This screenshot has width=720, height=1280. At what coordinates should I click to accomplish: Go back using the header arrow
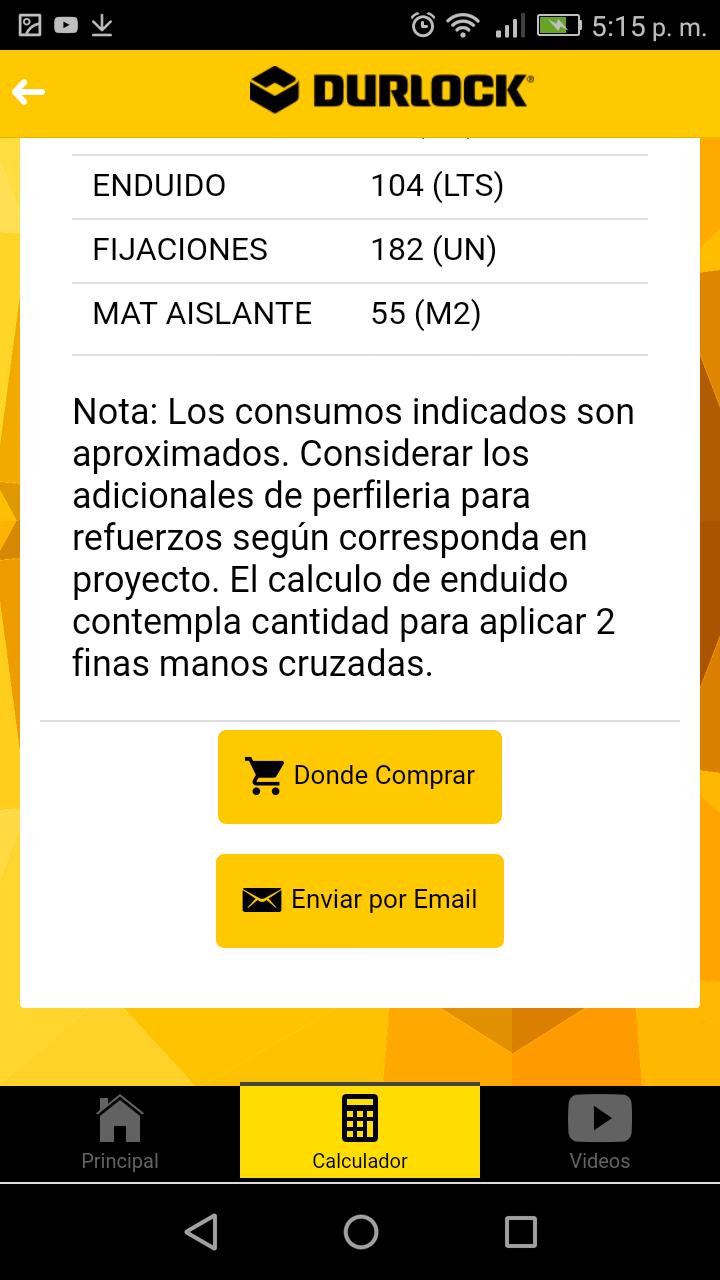pyautogui.click(x=29, y=92)
